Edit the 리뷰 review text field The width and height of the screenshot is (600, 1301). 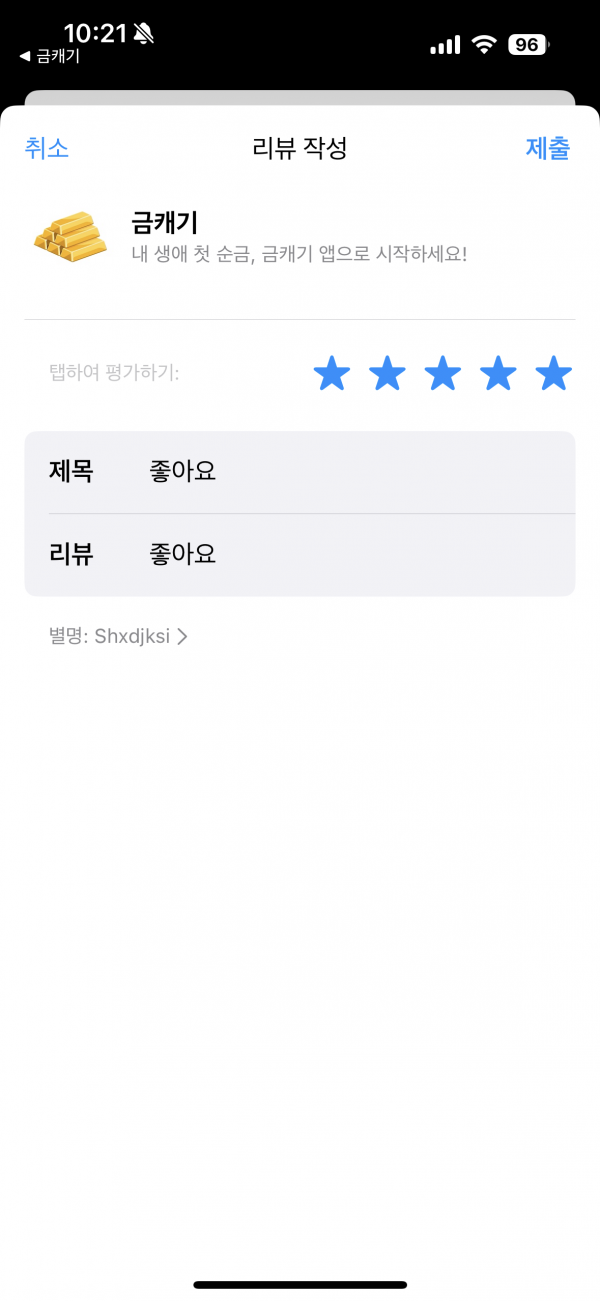click(x=300, y=555)
